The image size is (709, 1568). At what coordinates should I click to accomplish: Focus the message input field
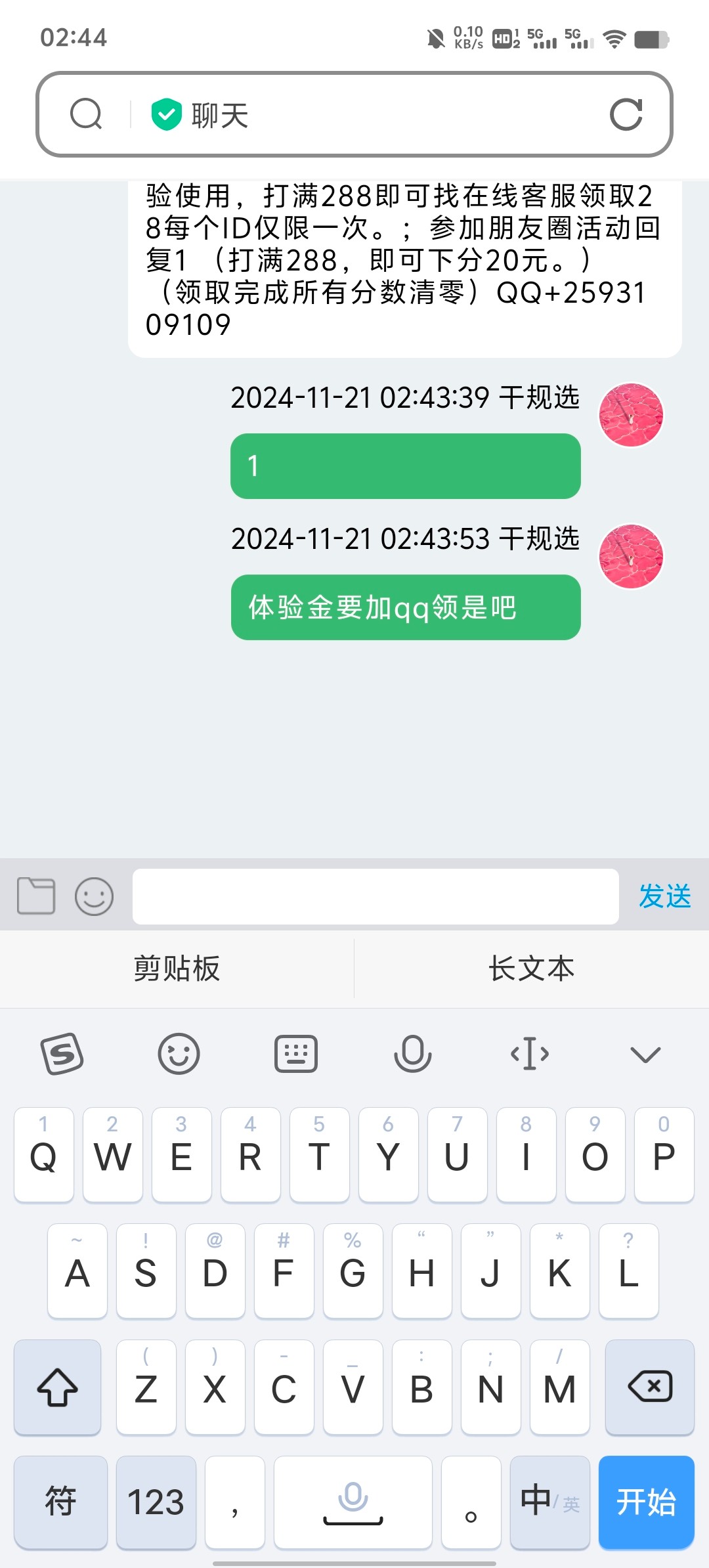[376, 896]
